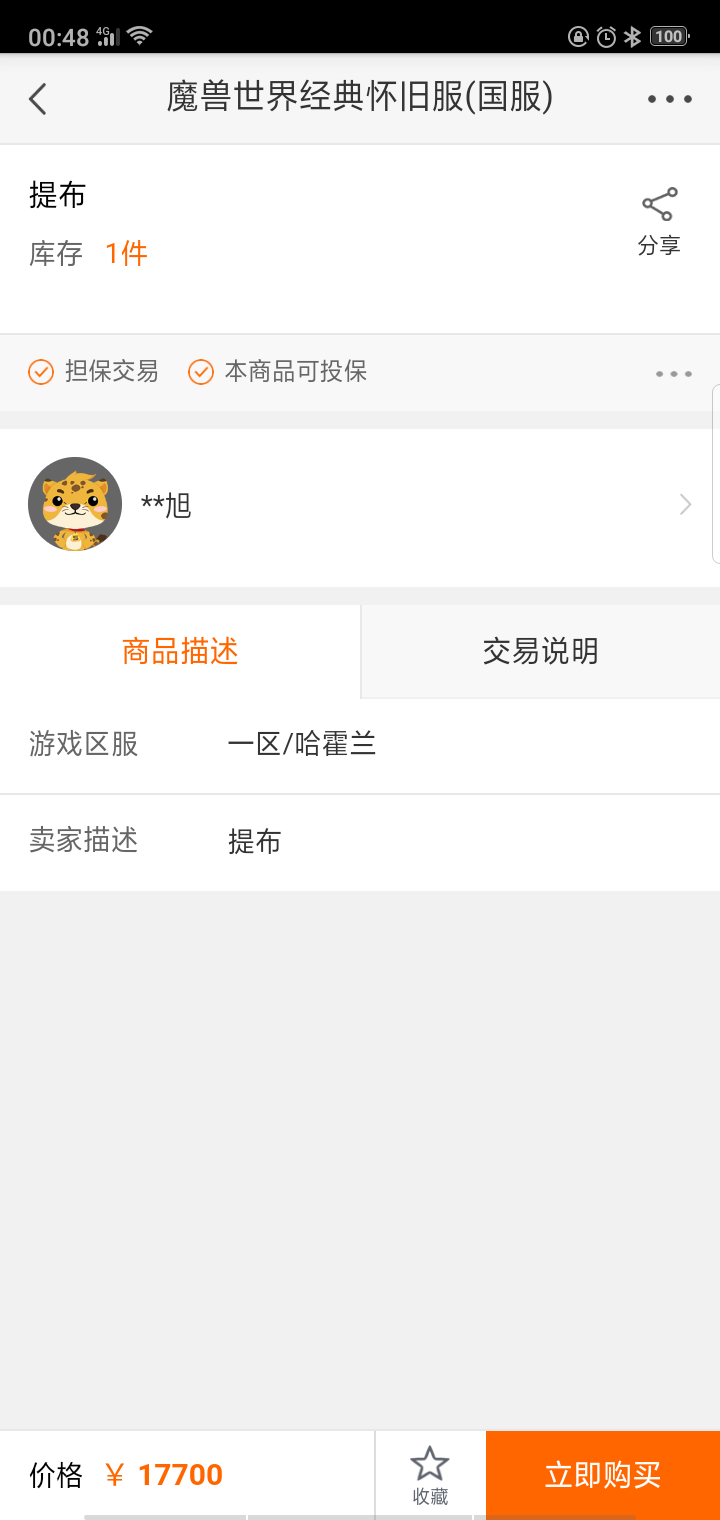Open seller **旭 profile
The width and height of the screenshot is (720, 1520).
[x=360, y=506]
